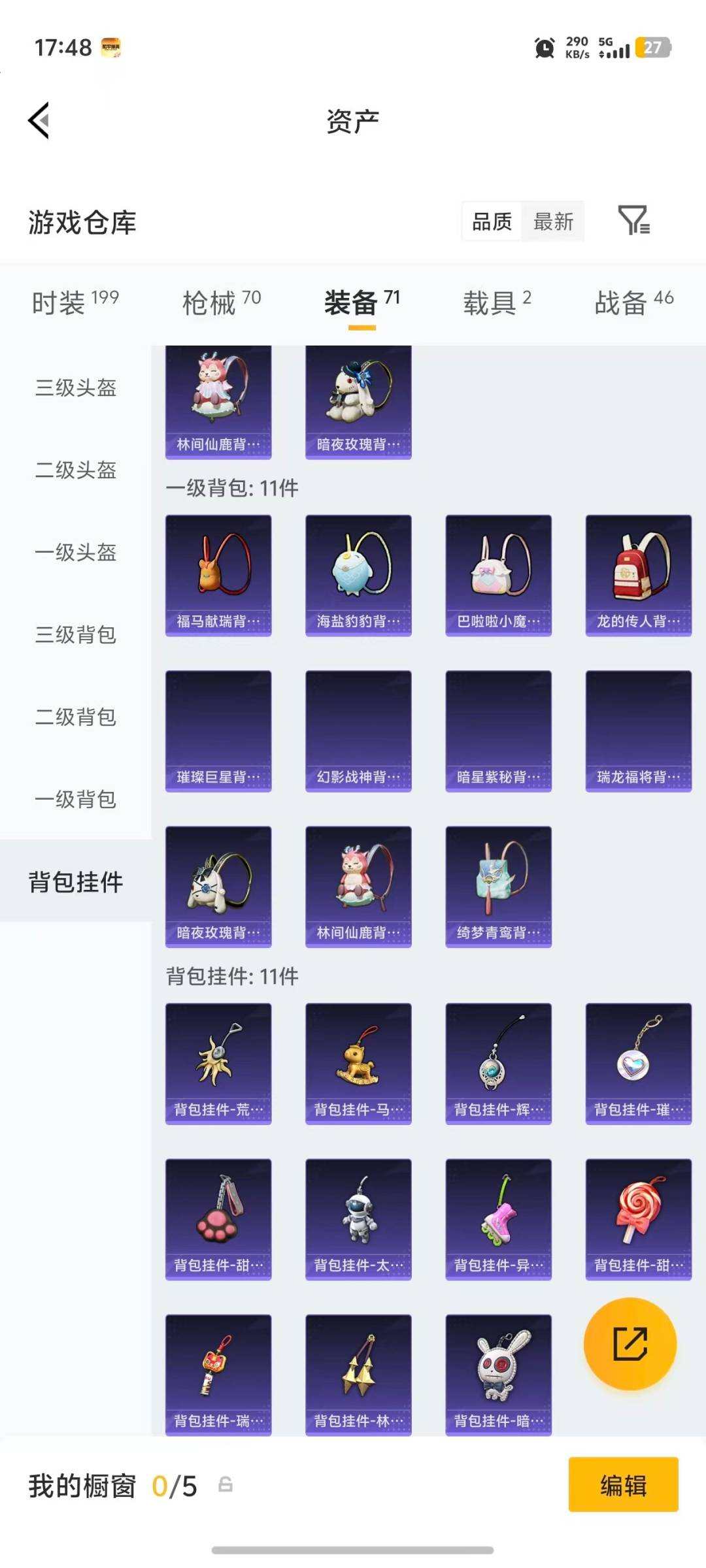706x1568 pixels.
Task: Switch sorting to 最新
Action: pos(552,222)
